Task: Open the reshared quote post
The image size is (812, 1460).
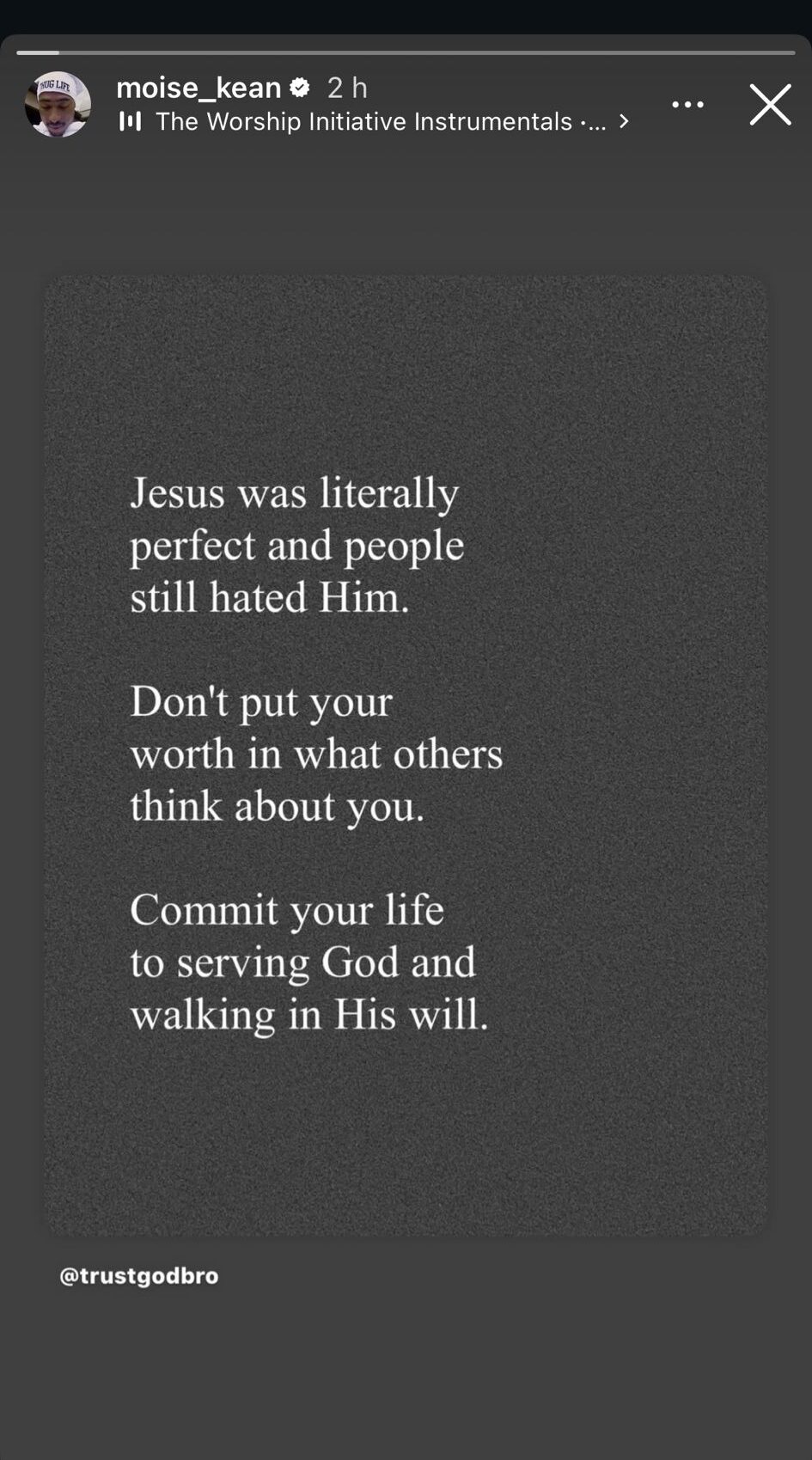Action: pos(406,754)
